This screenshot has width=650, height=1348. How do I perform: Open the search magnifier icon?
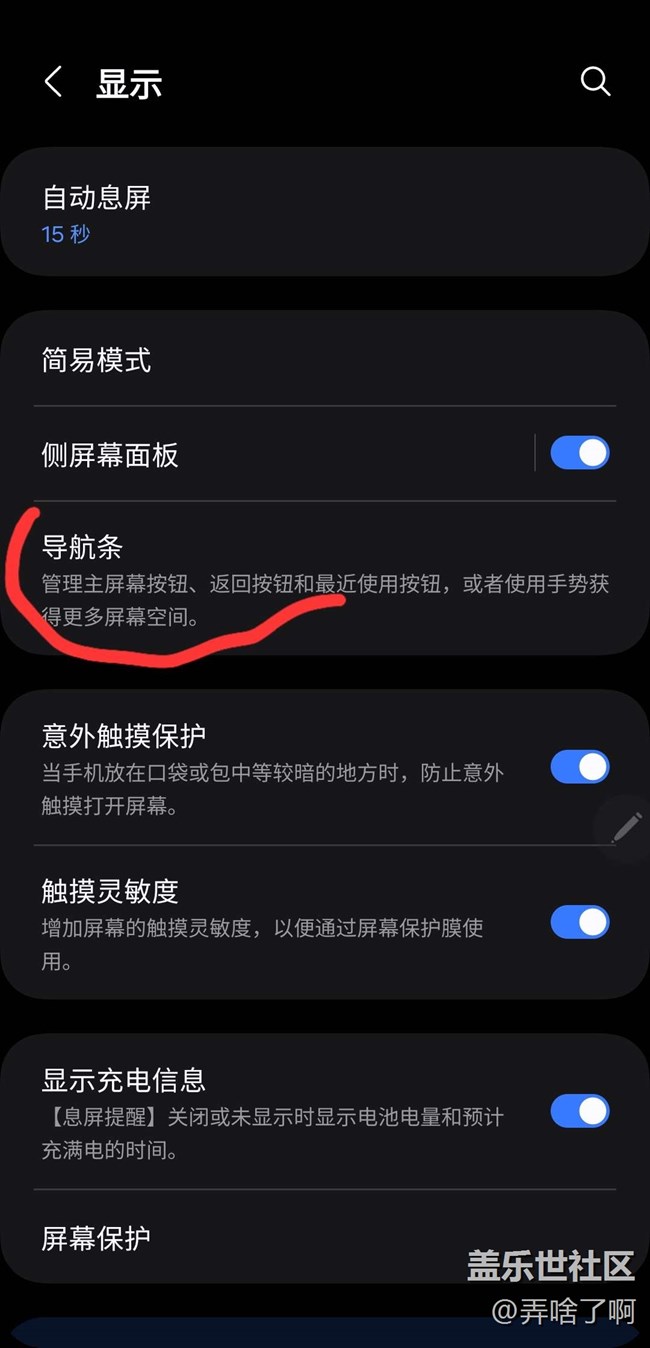[595, 82]
